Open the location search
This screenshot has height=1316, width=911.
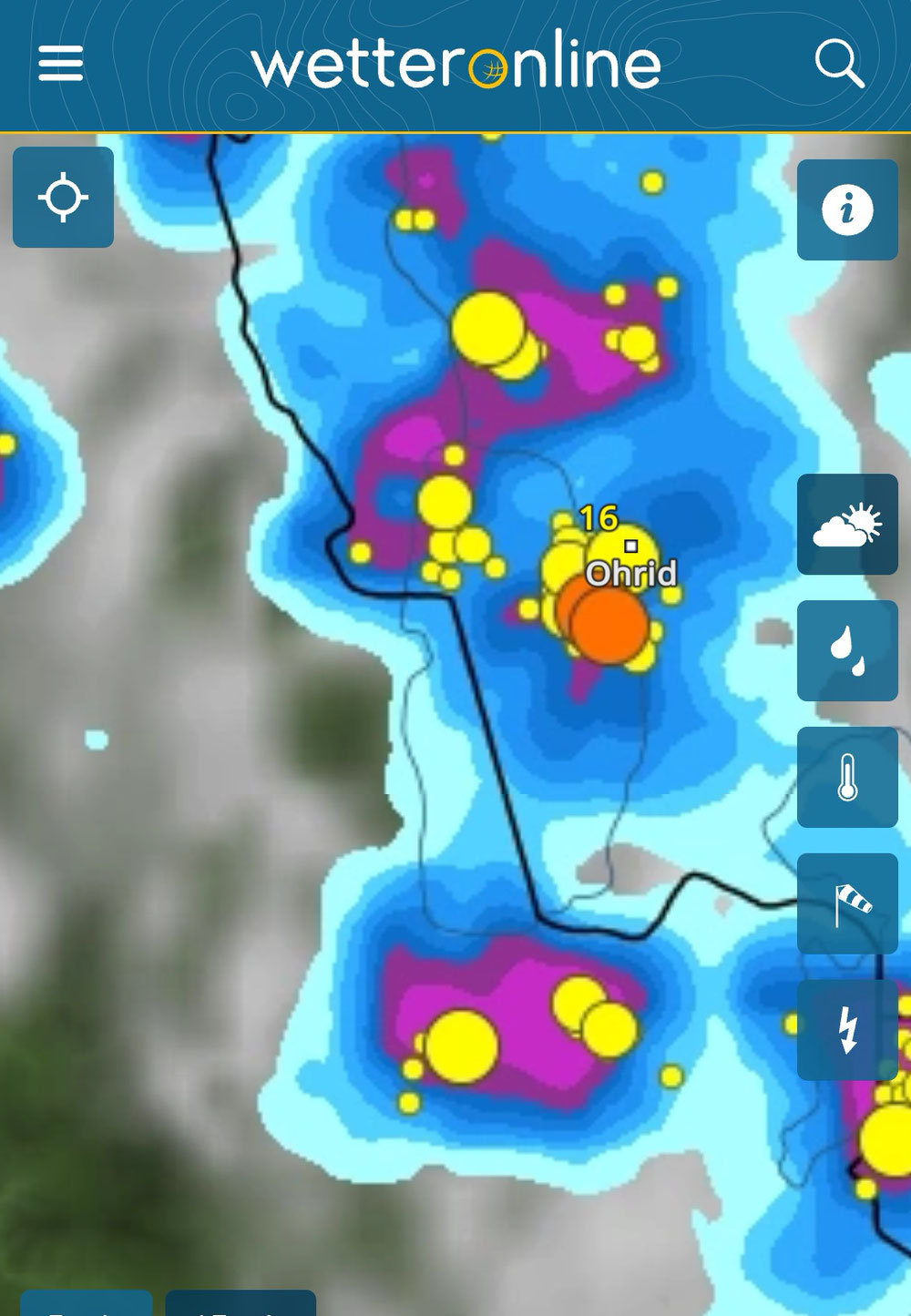[x=838, y=64]
